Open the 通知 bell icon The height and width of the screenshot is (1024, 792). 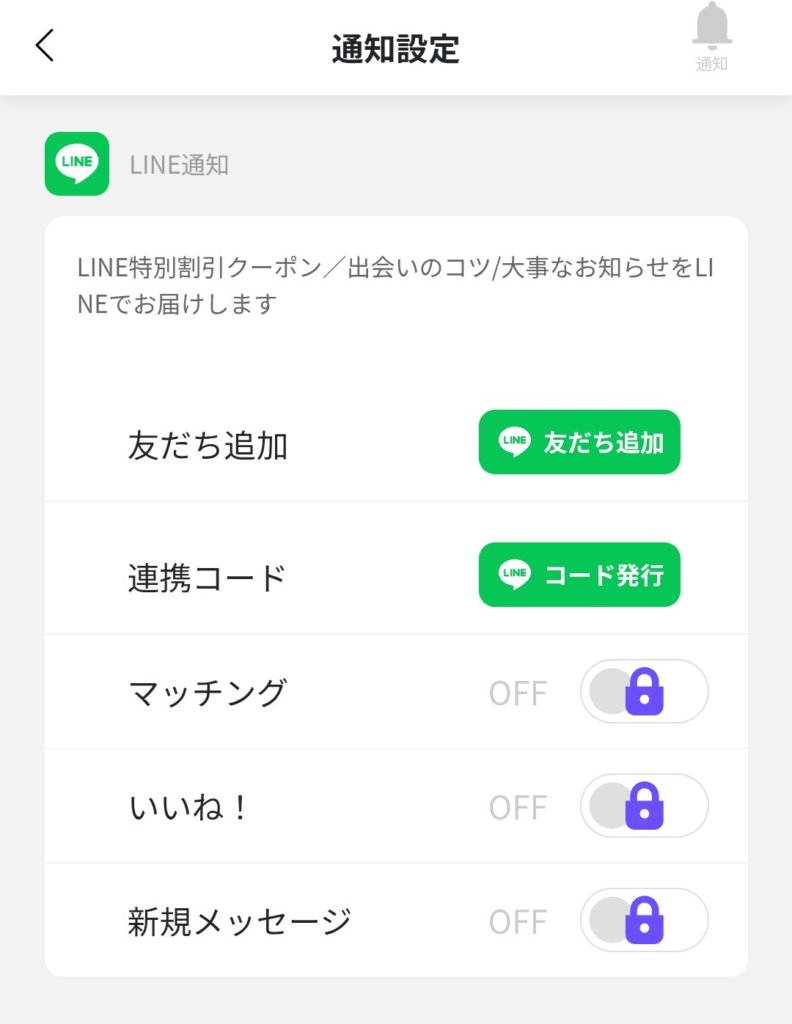tap(712, 37)
